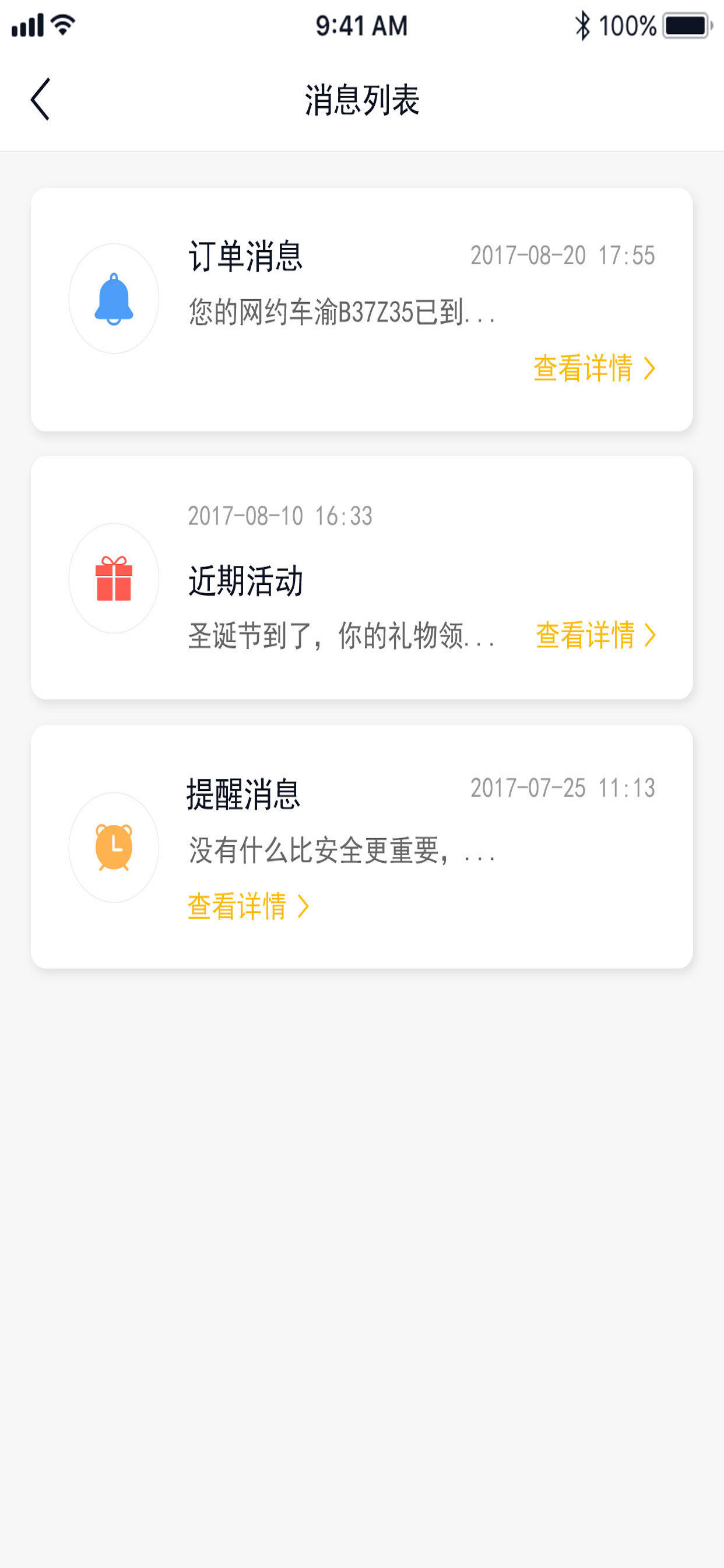This screenshot has height=1568, width=724.
Task: Open the 近期活动 message card
Action: pos(361,577)
